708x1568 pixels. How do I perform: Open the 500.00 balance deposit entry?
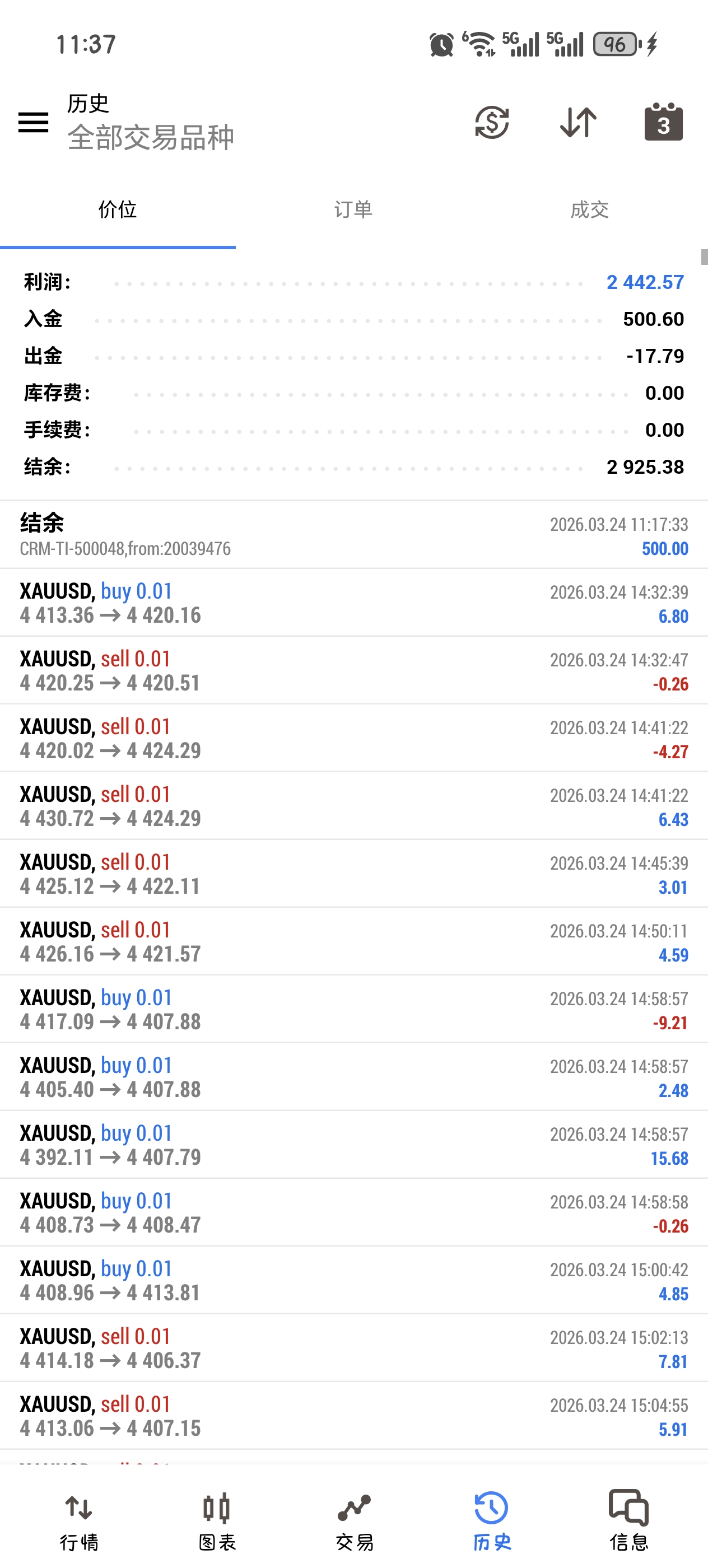(353, 536)
